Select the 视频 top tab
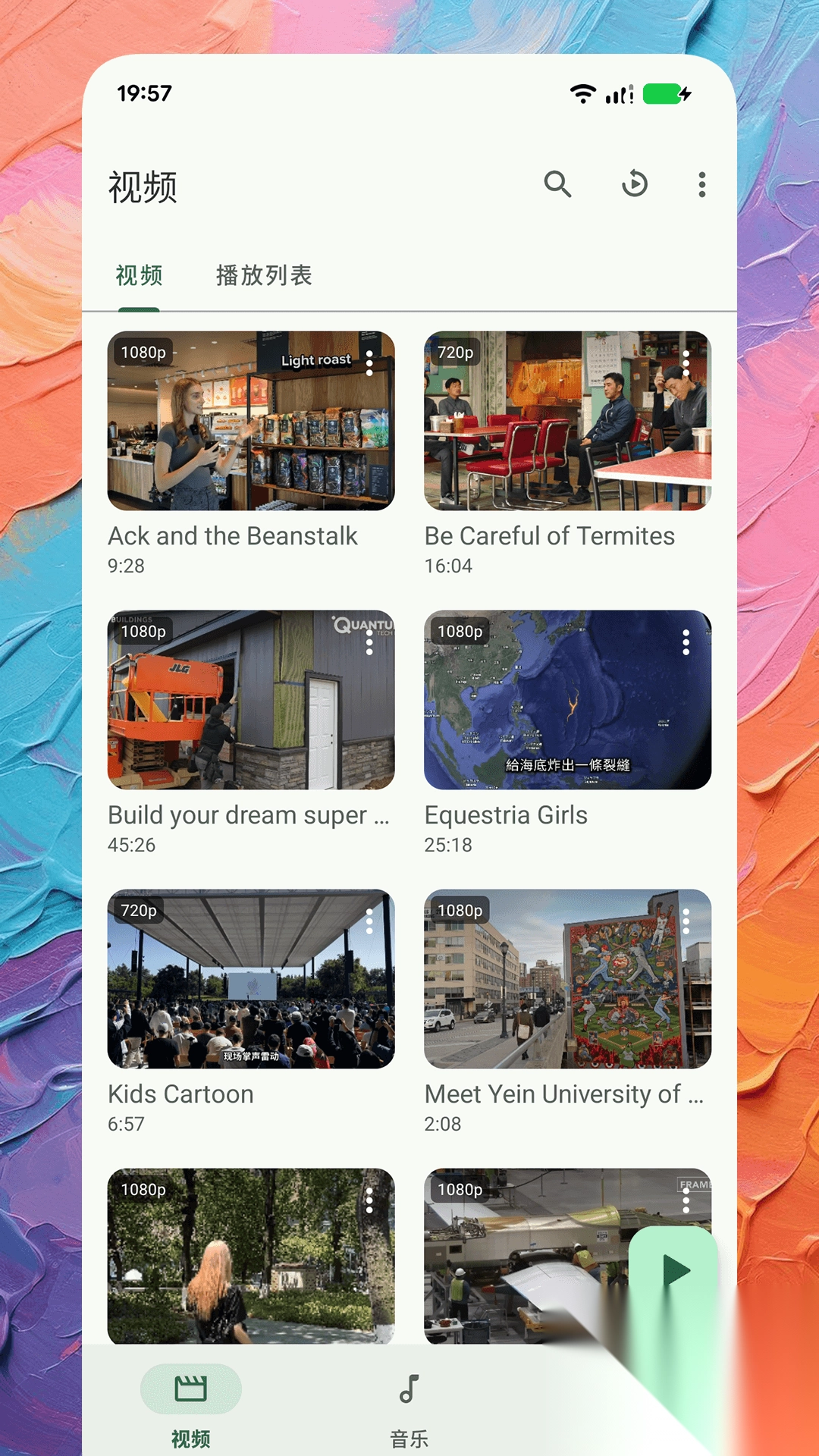 (x=139, y=275)
